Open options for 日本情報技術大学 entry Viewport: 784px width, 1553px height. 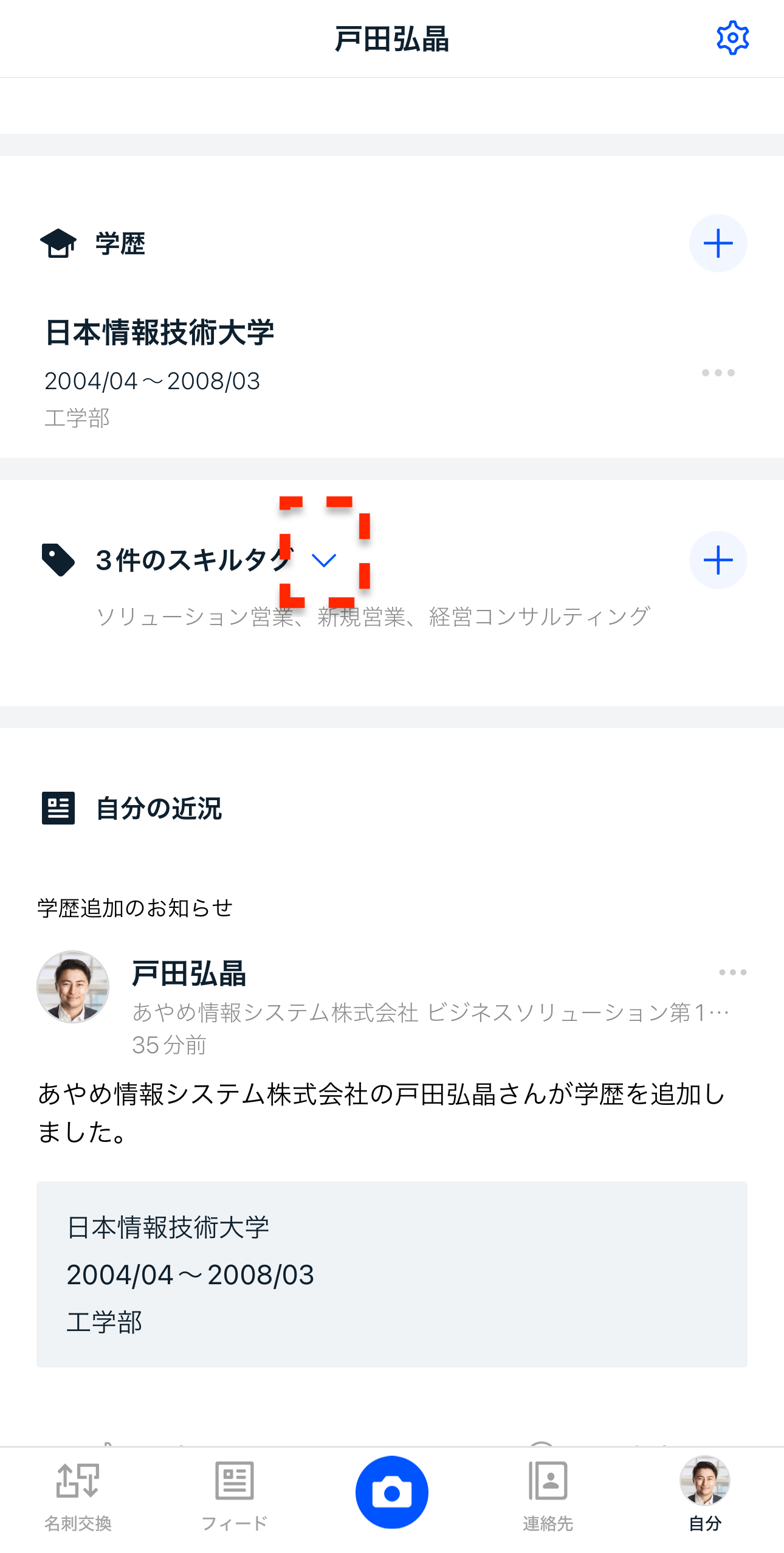[x=718, y=373]
